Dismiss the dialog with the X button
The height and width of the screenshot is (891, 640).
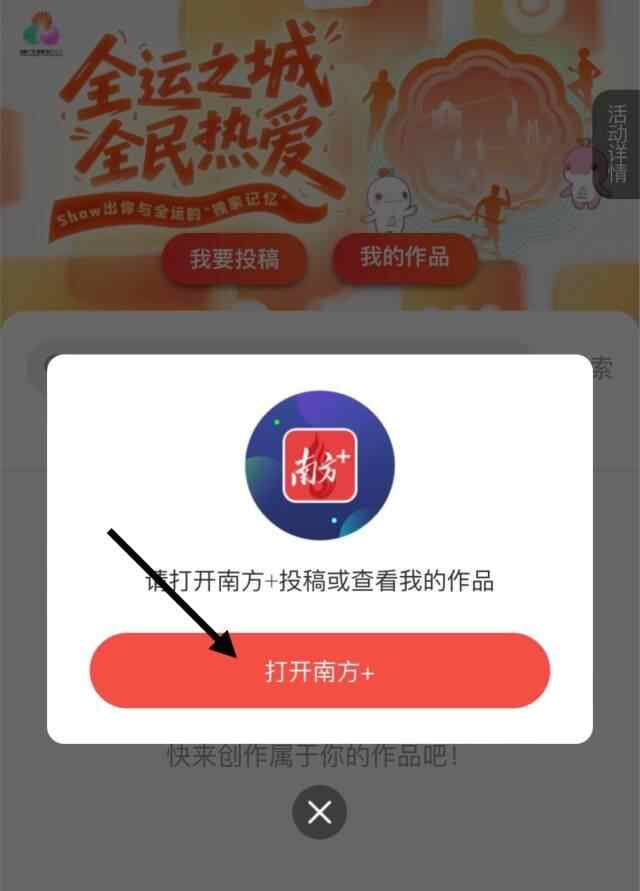click(x=319, y=812)
